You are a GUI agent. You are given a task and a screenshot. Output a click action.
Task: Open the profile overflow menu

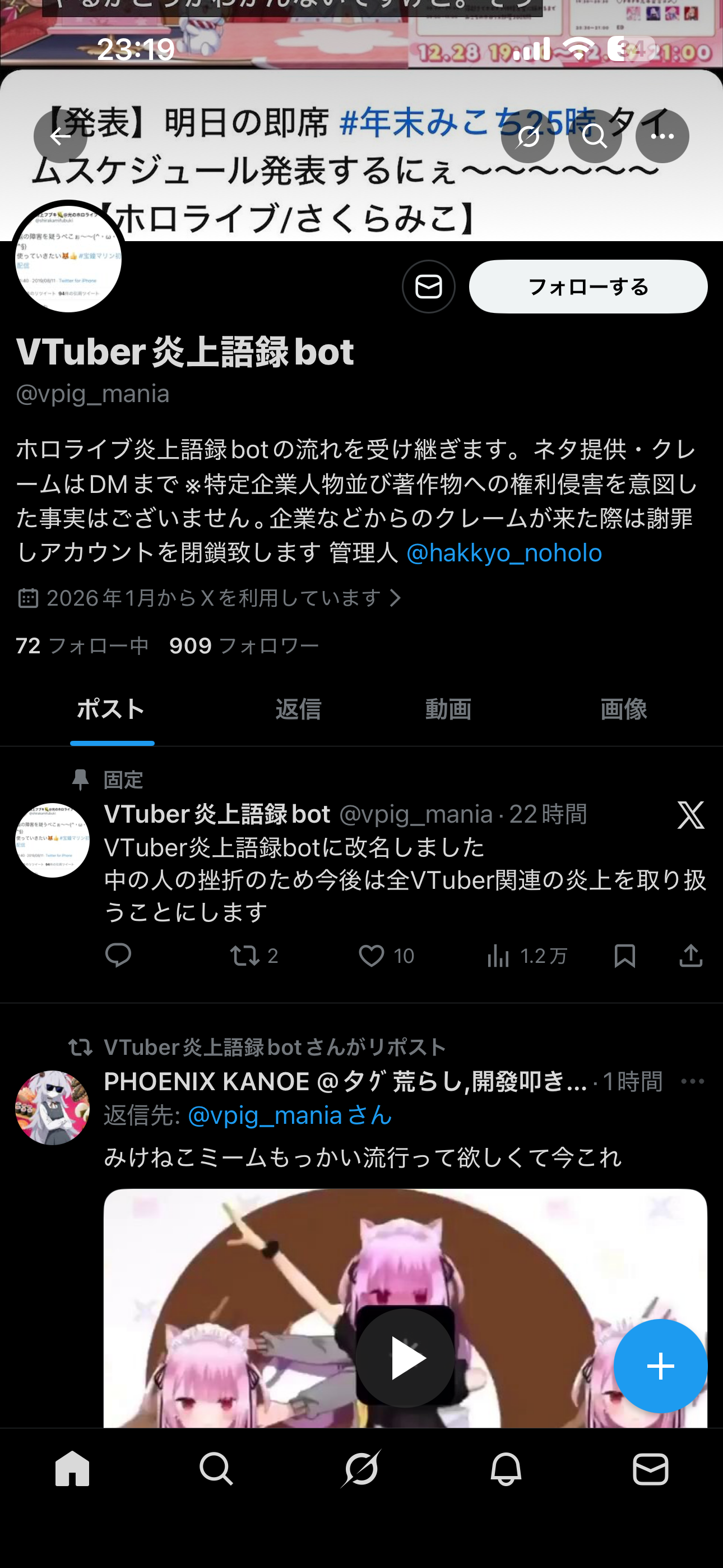[x=662, y=136]
